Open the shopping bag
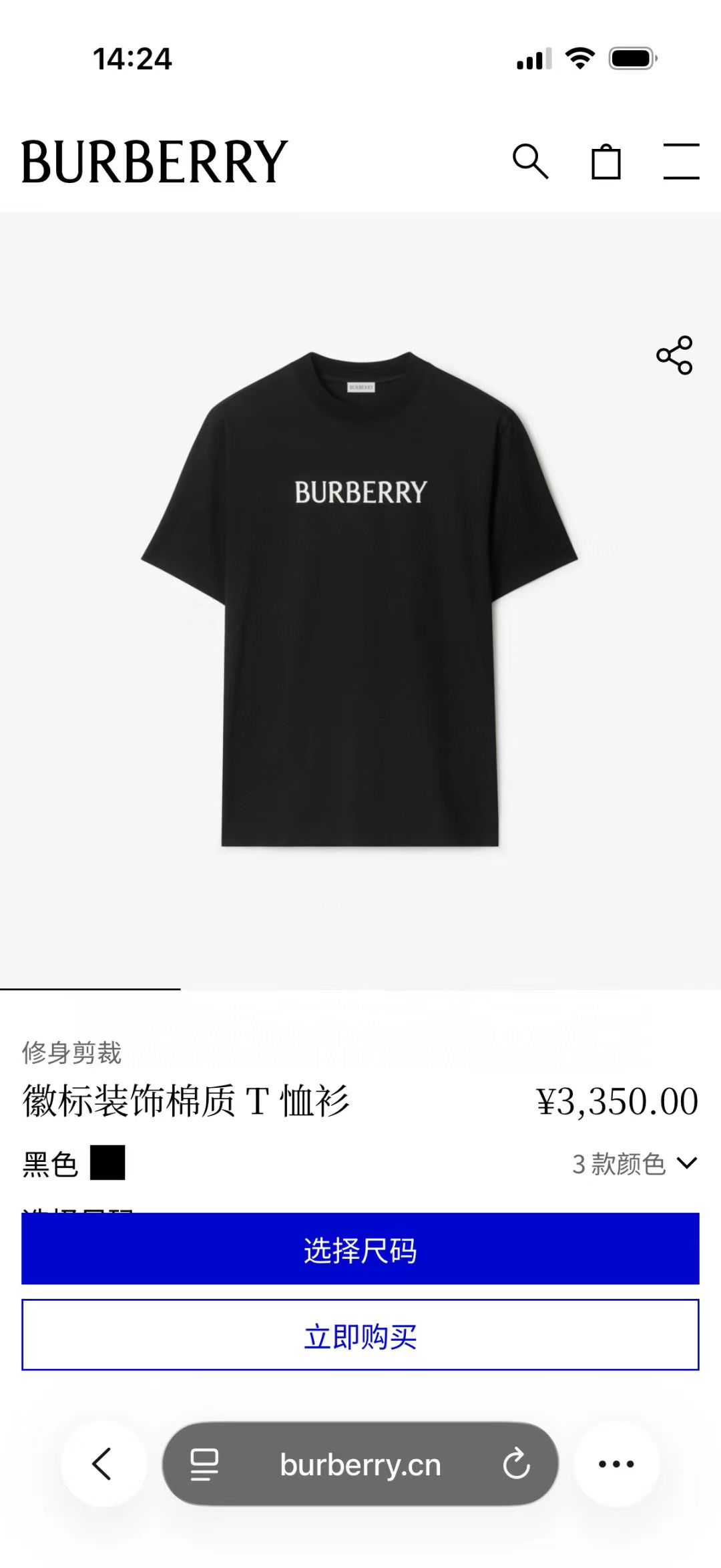The width and height of the screenshot is (721, 1568). point(606,162)
